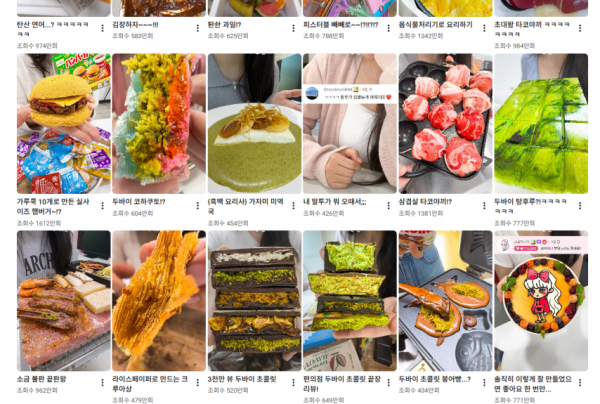
Task: Open the 두바이 초콜릿 붕어빵 video
Action: [x=445, y=300]
